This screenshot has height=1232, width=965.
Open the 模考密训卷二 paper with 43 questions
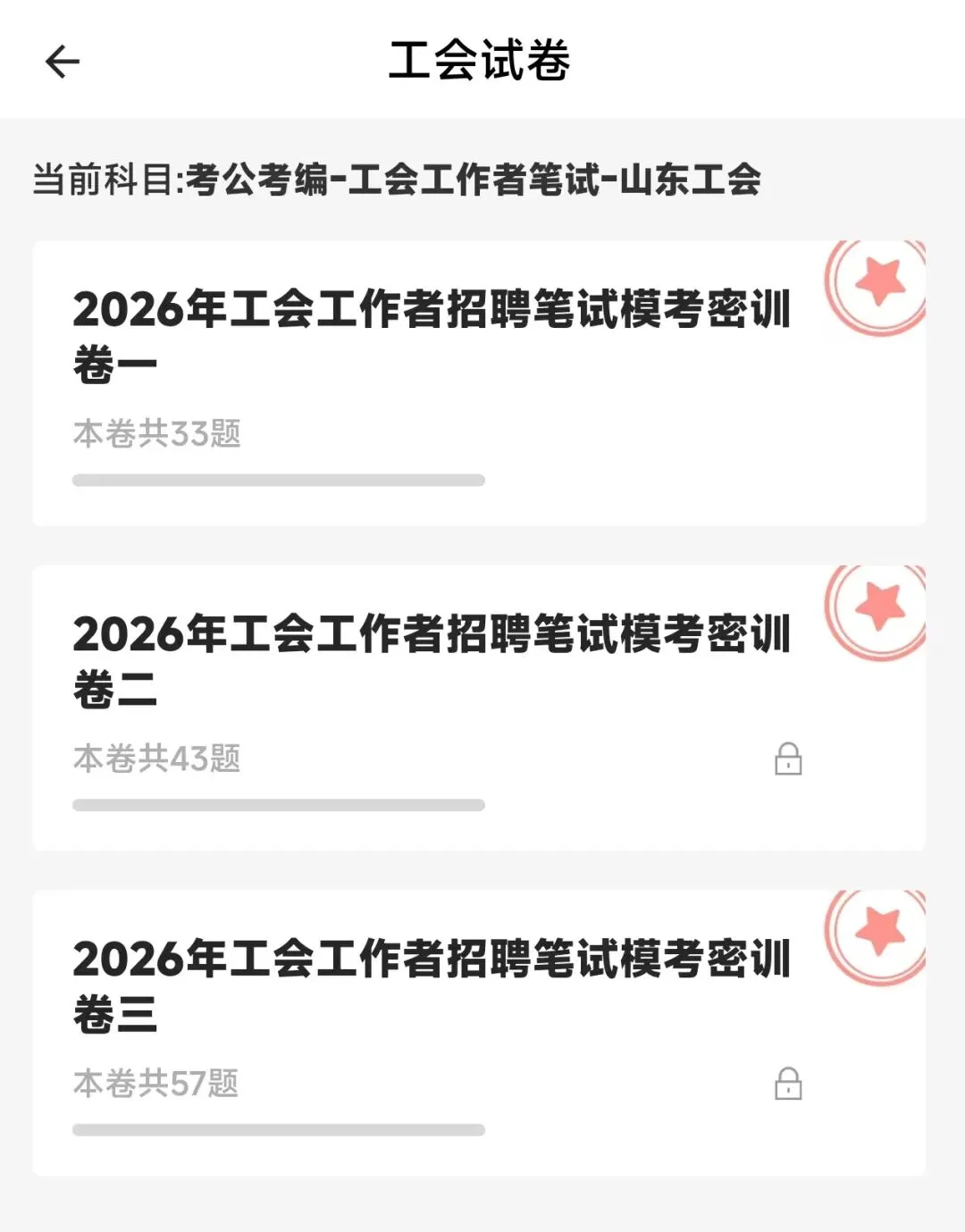coord(432,661)
